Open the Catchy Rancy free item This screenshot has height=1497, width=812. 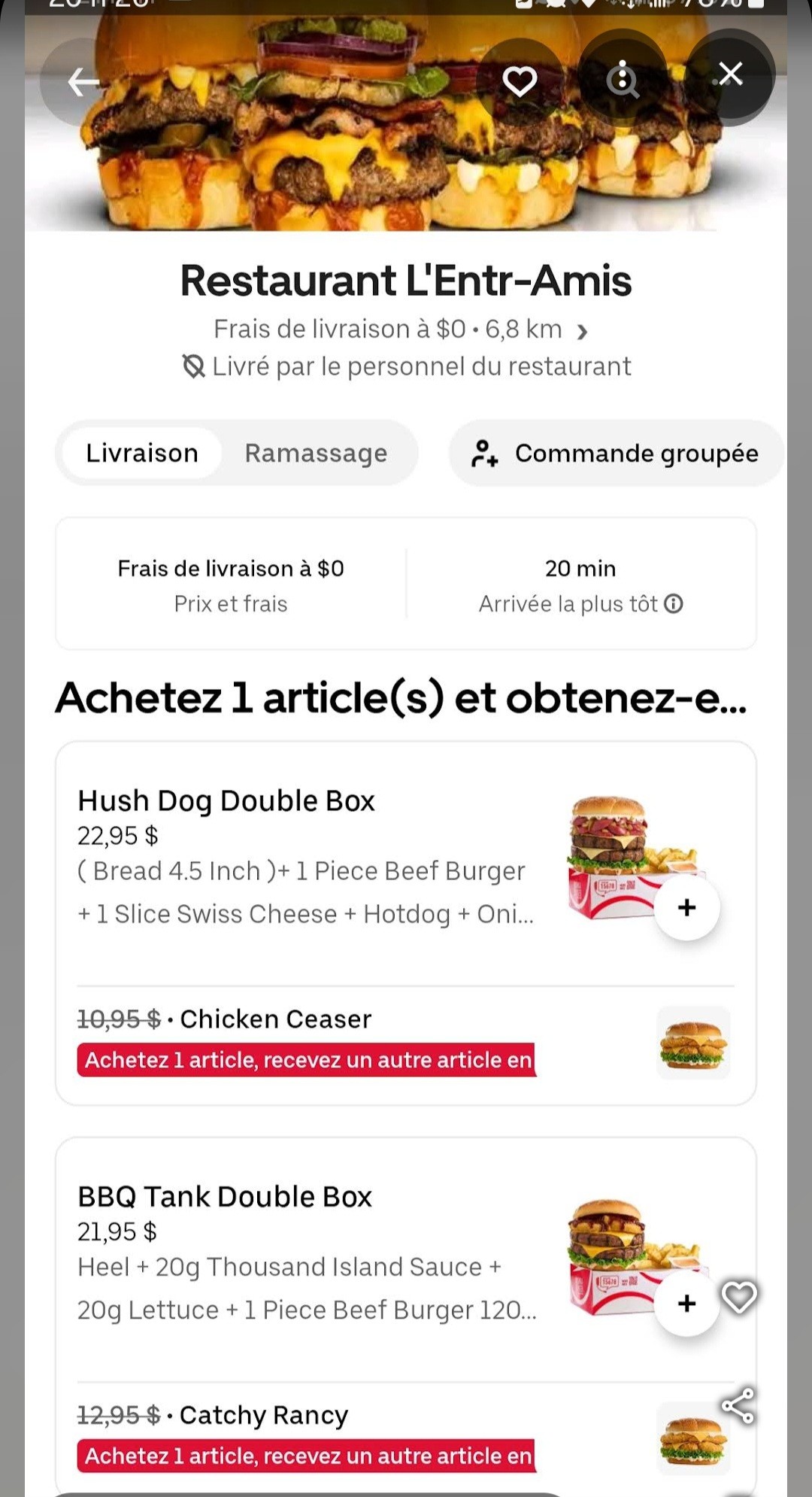click(263, 1416)
